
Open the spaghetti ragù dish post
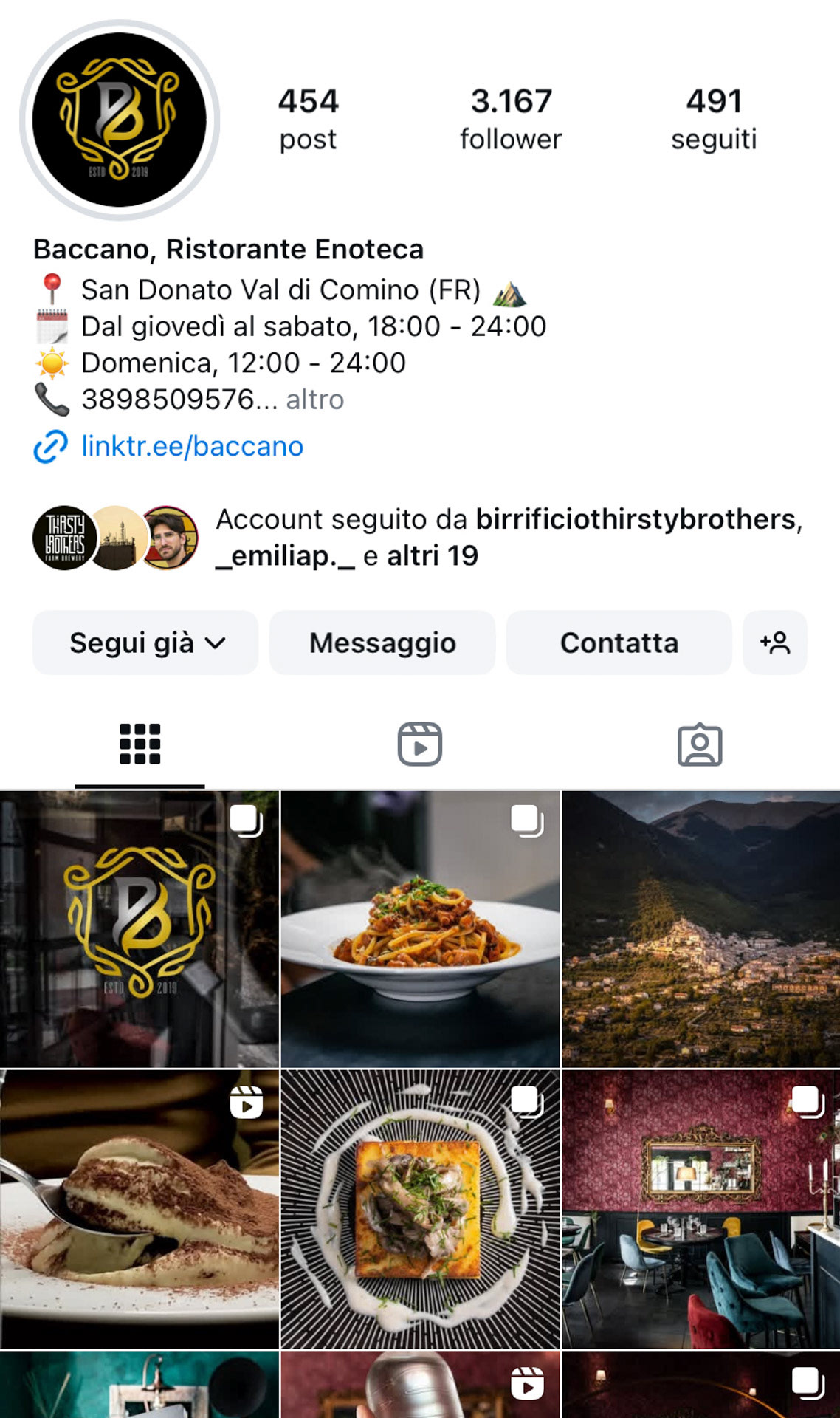420,929
